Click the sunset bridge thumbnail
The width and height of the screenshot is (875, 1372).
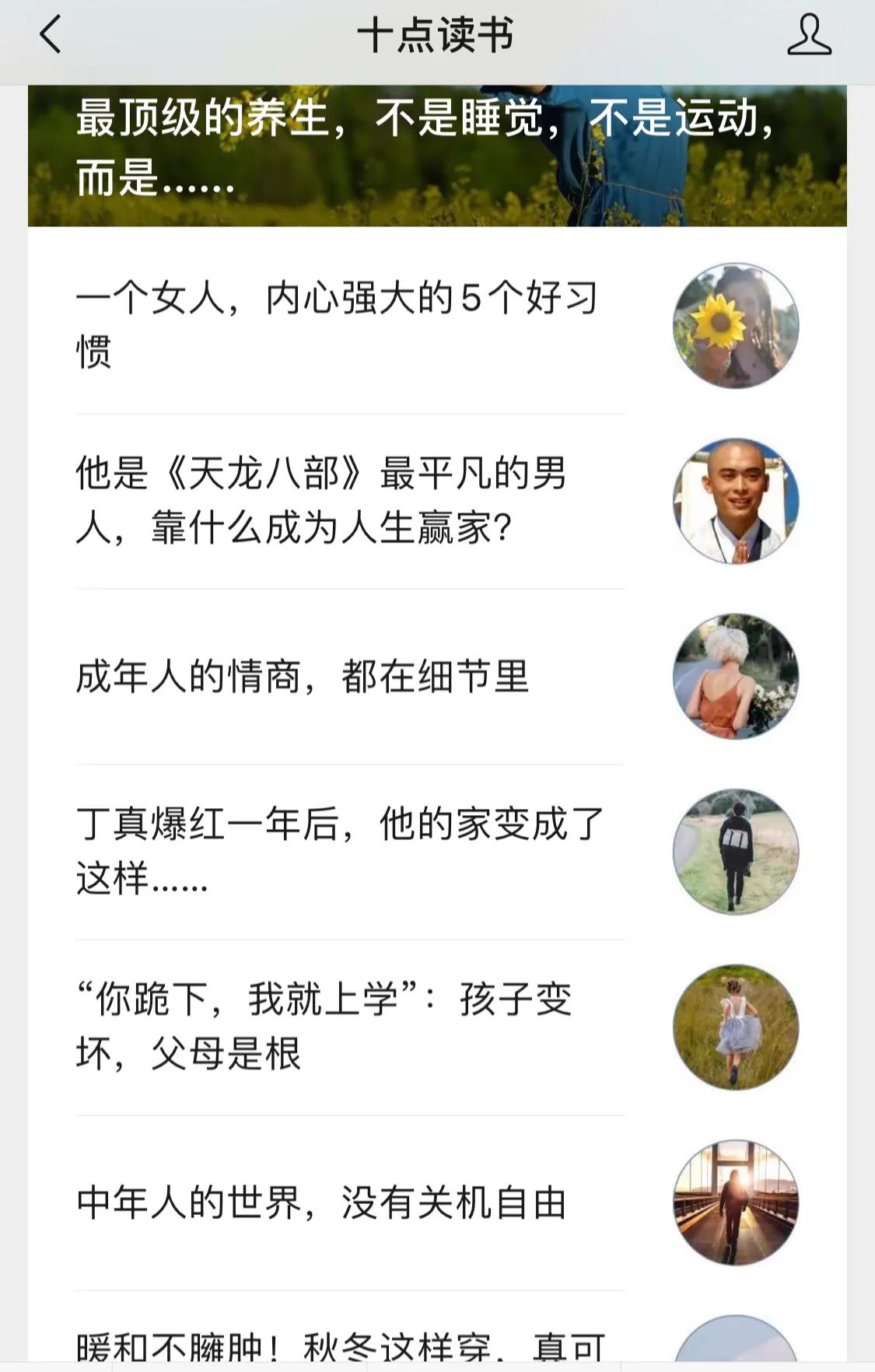[735, 1202]
